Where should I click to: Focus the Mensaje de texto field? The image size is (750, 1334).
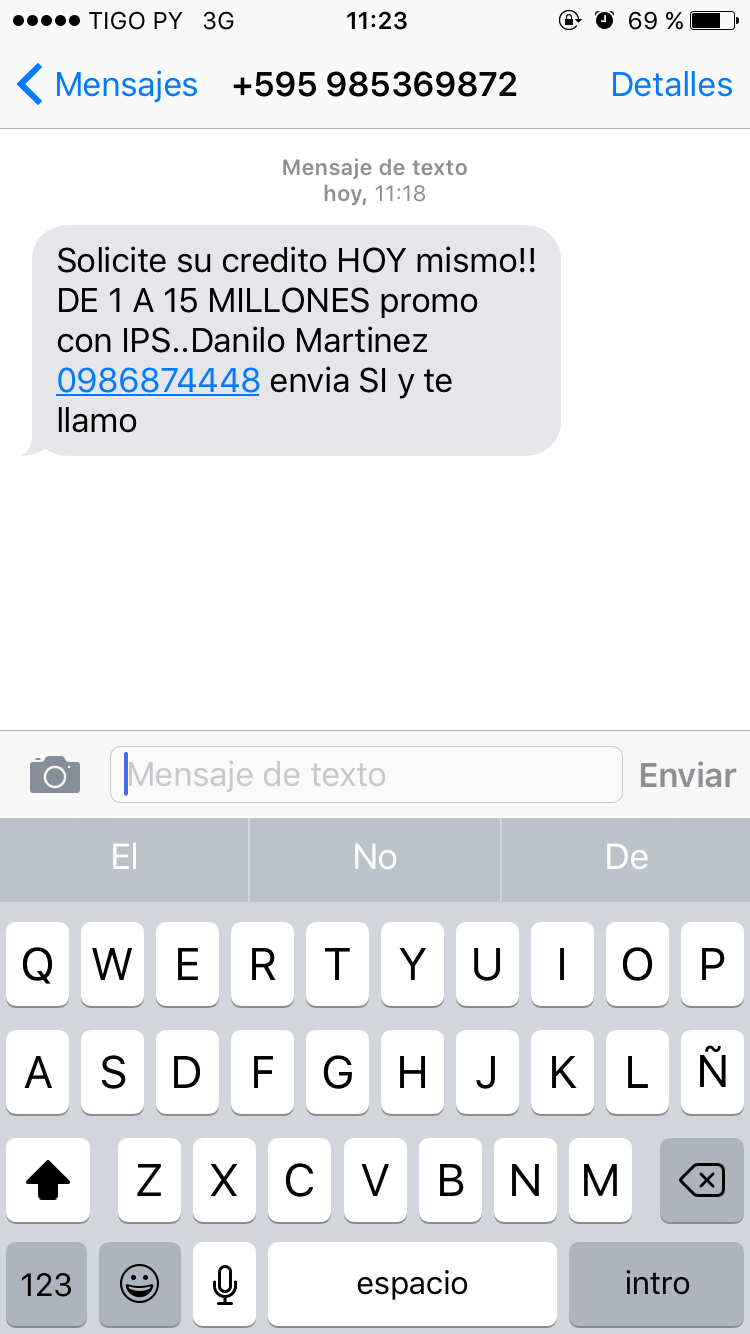pos(366,775)
